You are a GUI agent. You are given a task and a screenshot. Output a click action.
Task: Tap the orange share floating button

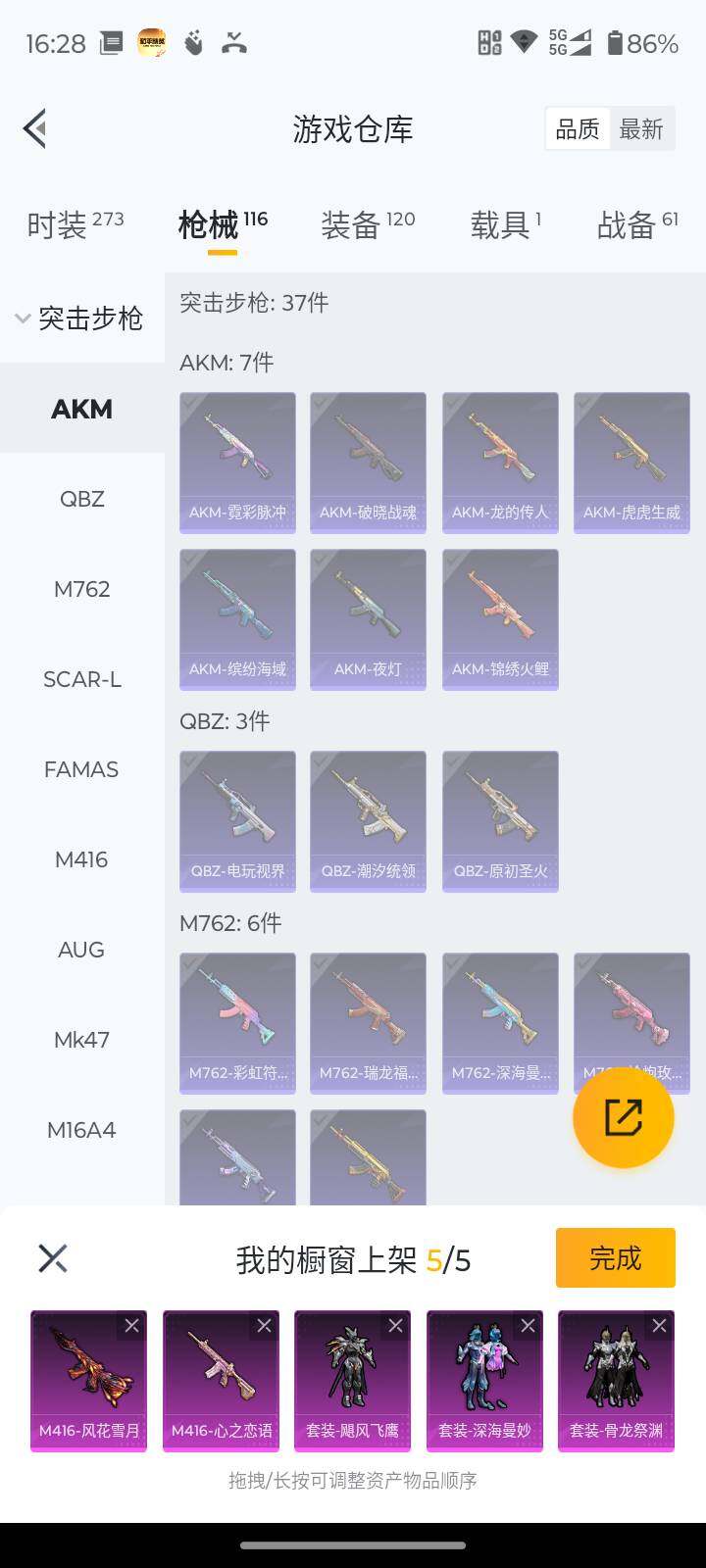point(623,1117)
